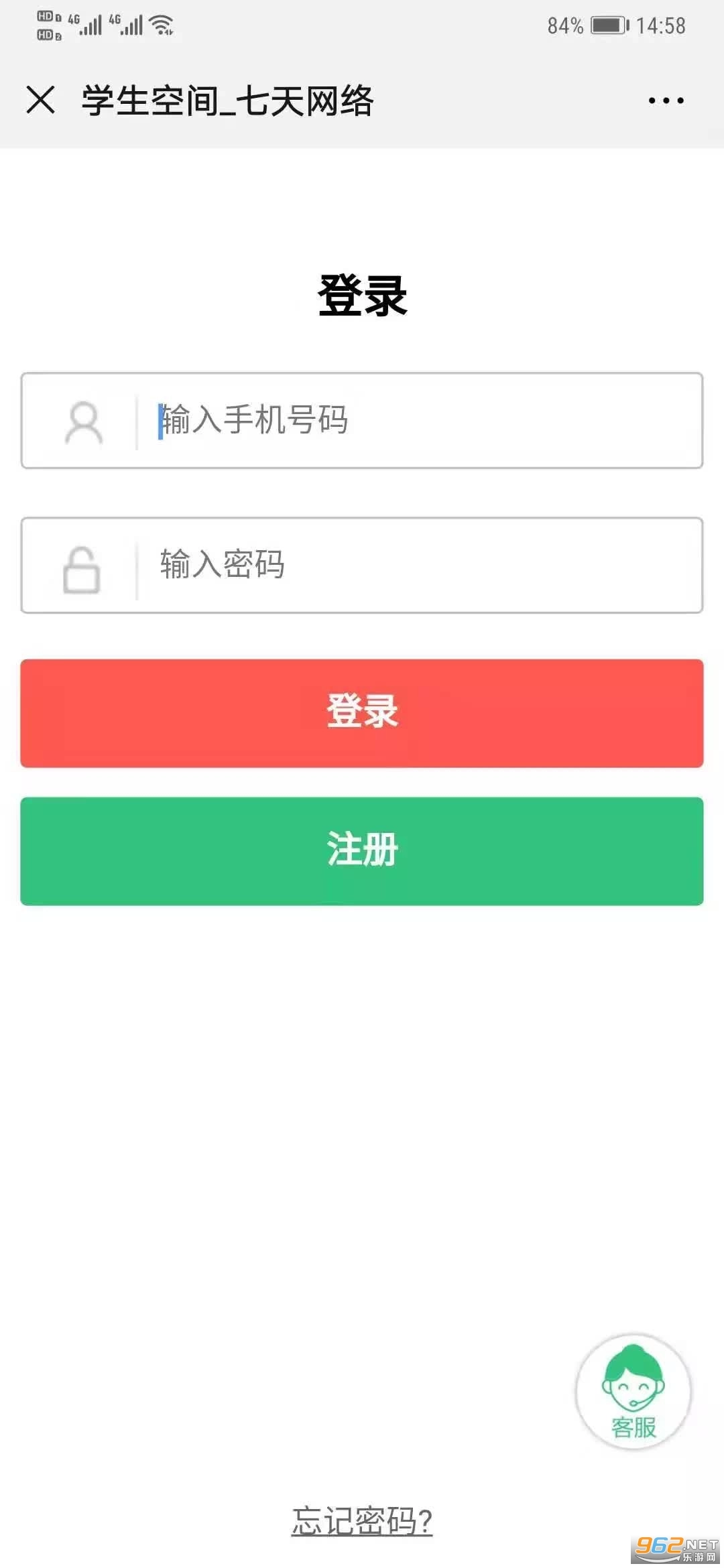724x1568 pixels.
Task: Open 客服 customer service chat
Action: pos(633,1392)
